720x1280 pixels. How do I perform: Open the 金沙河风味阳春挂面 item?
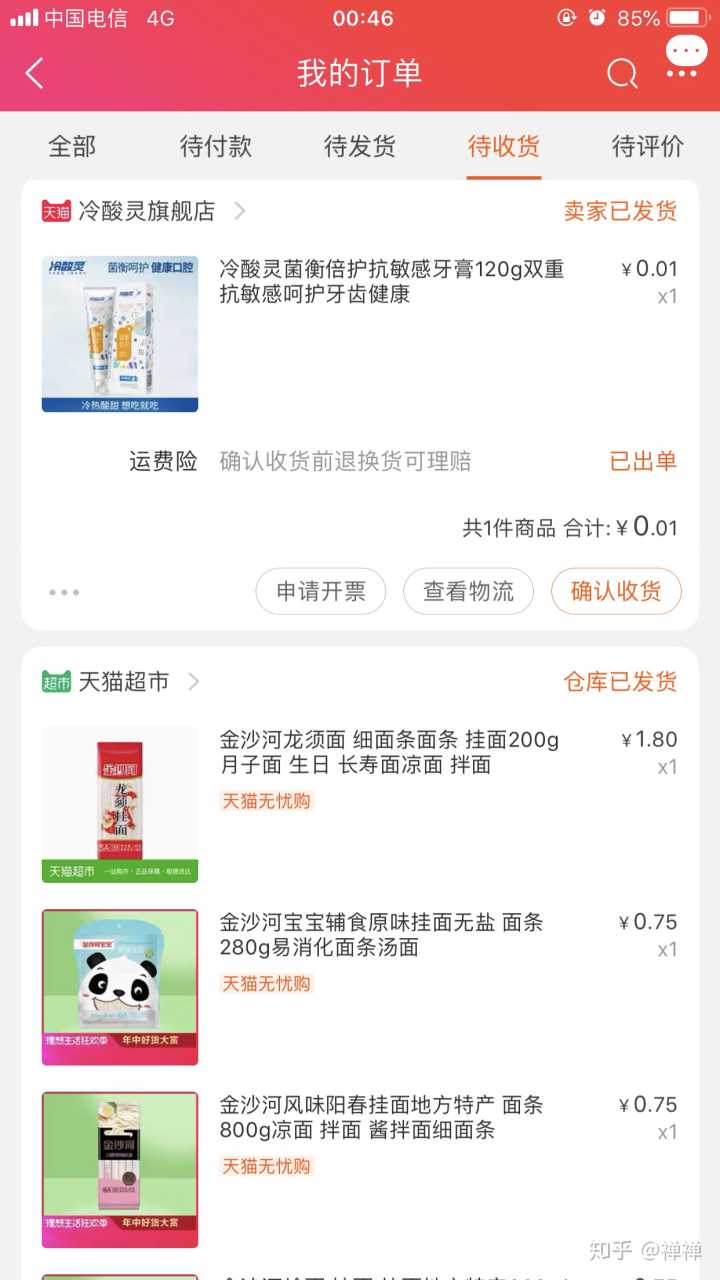(382, 1118)
